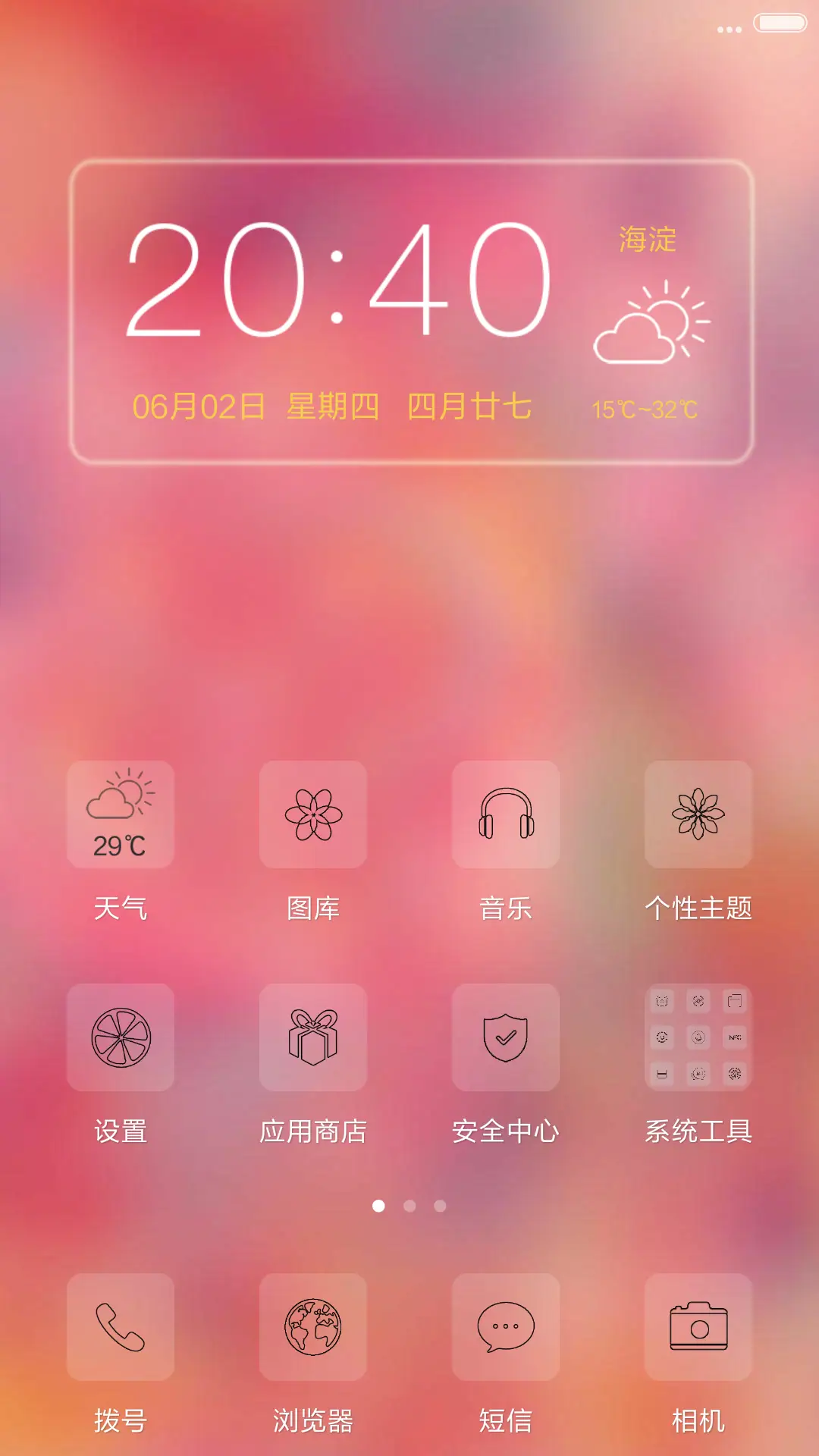Screen dimensions: 819x1456
Task: Open the 音乐 music app
Action: click(506, 814)
